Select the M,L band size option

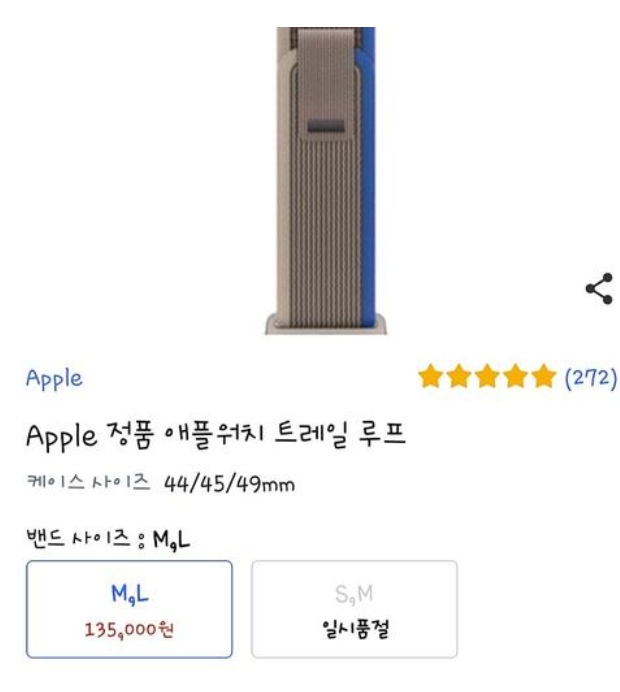[x=129, y=608]
